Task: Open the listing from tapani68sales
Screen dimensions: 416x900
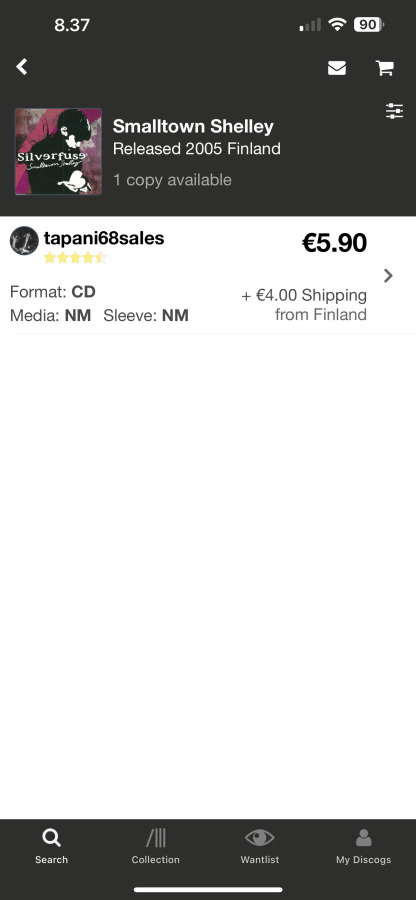Action: click(208, 276)
